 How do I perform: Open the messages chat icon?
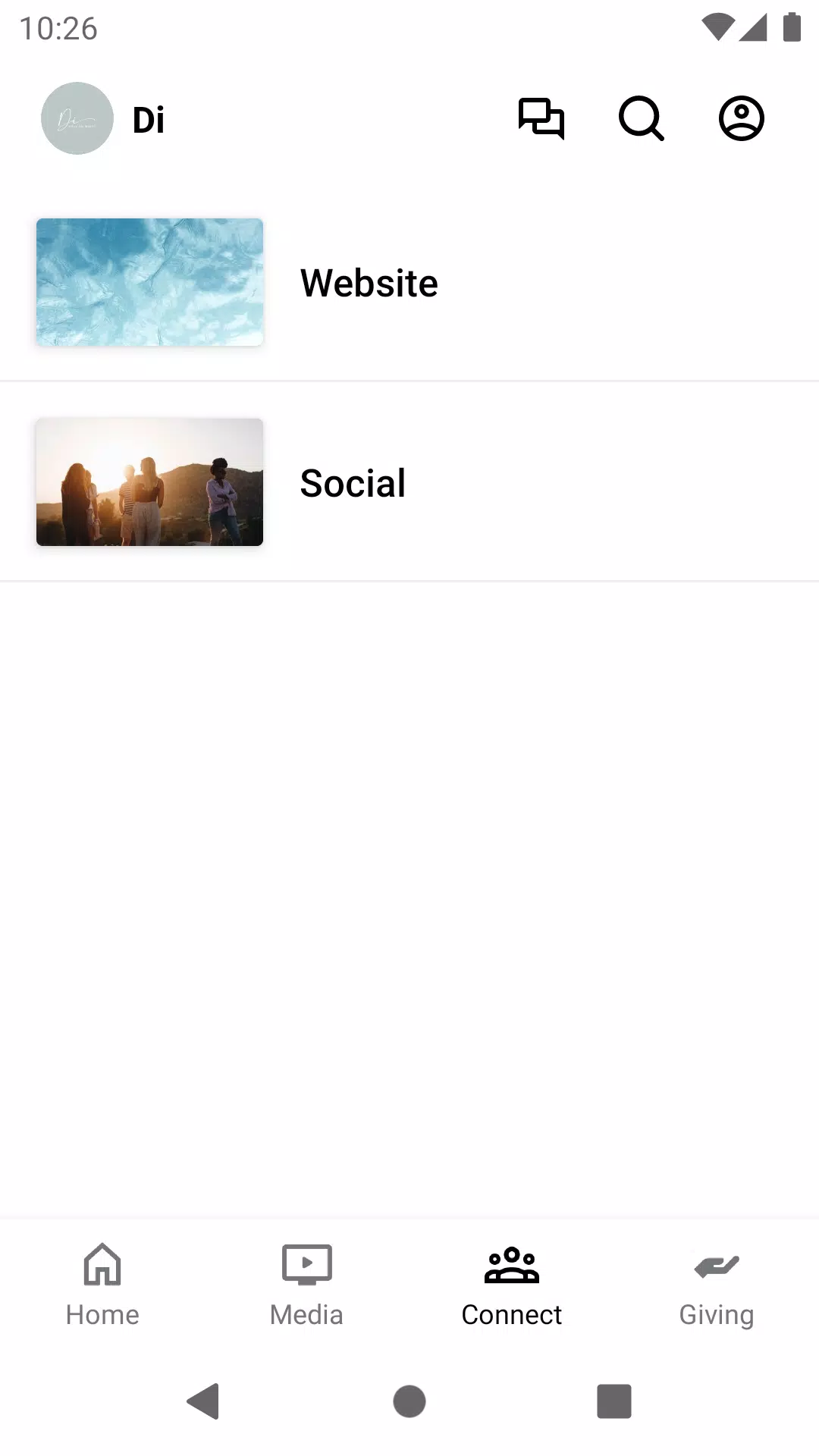click(541, 118)
